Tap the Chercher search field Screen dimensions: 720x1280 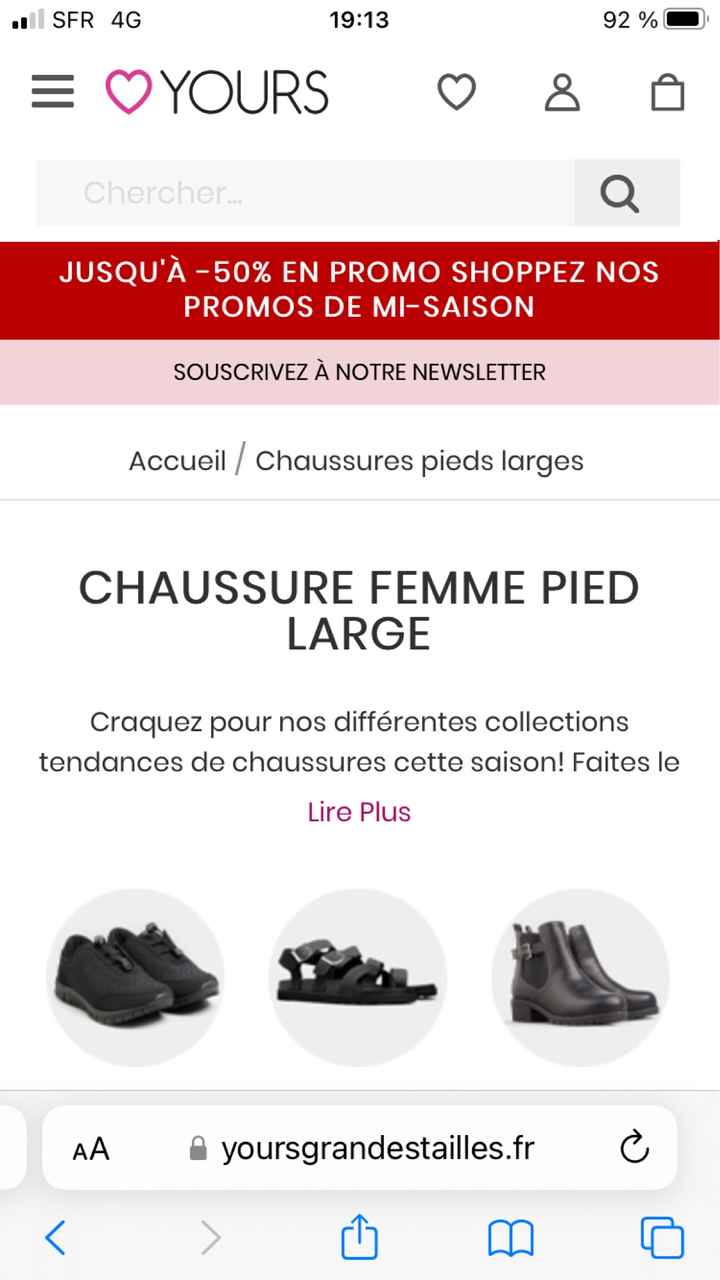pos(300,193)
